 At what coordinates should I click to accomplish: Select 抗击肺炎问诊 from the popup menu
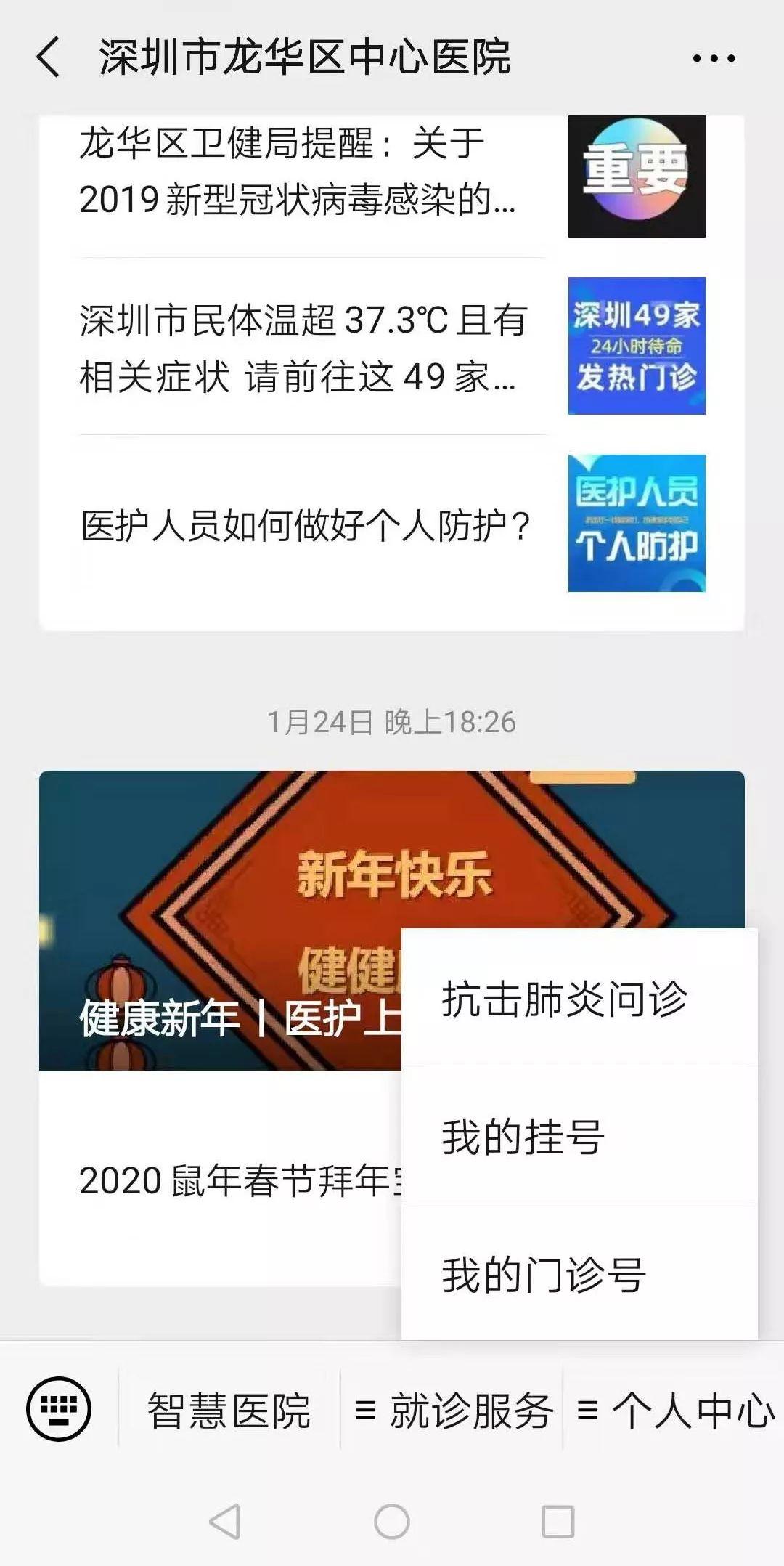(565, 999)
